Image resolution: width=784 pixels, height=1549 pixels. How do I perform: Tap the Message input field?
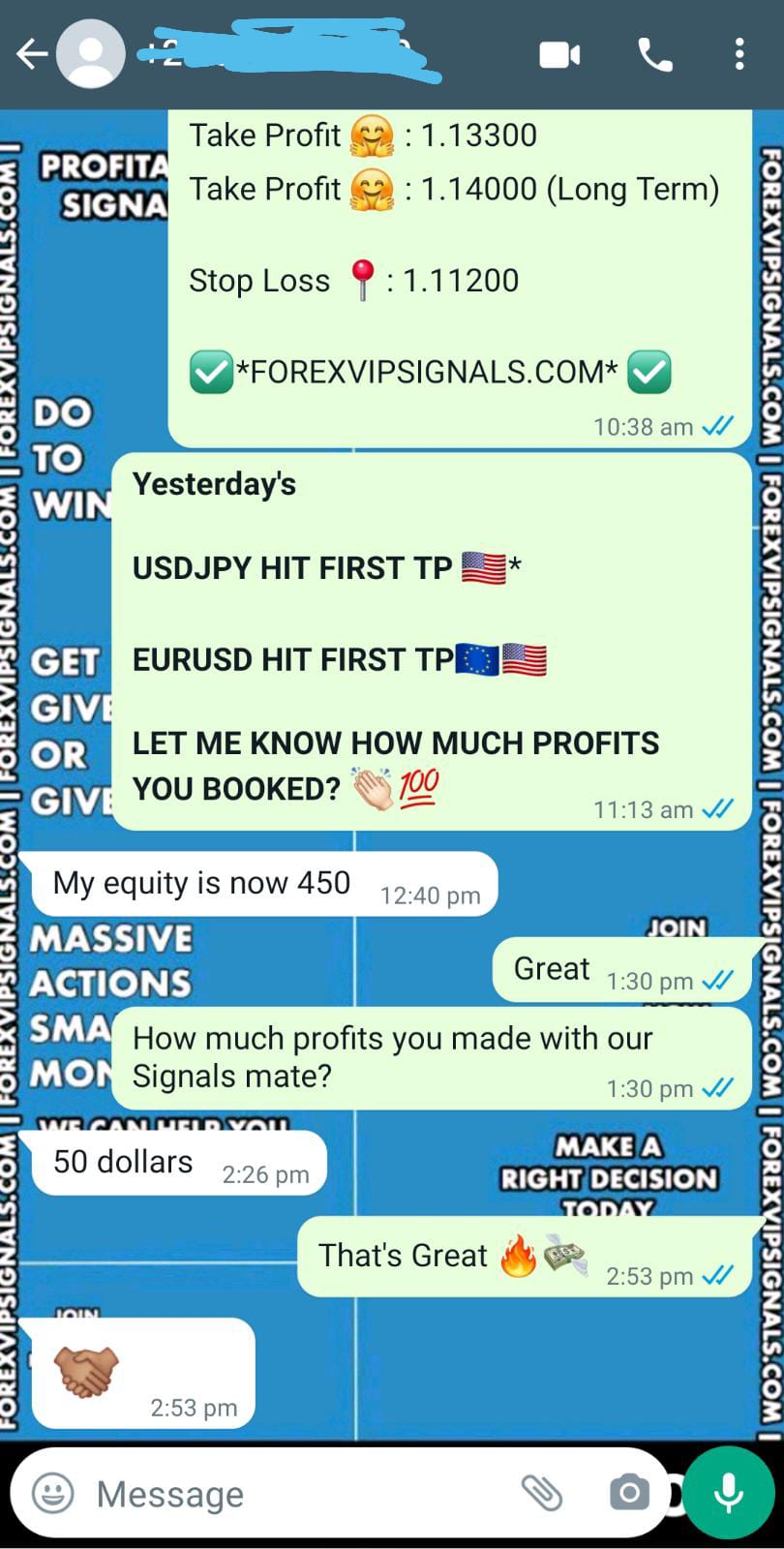(x=290, y=1493)
